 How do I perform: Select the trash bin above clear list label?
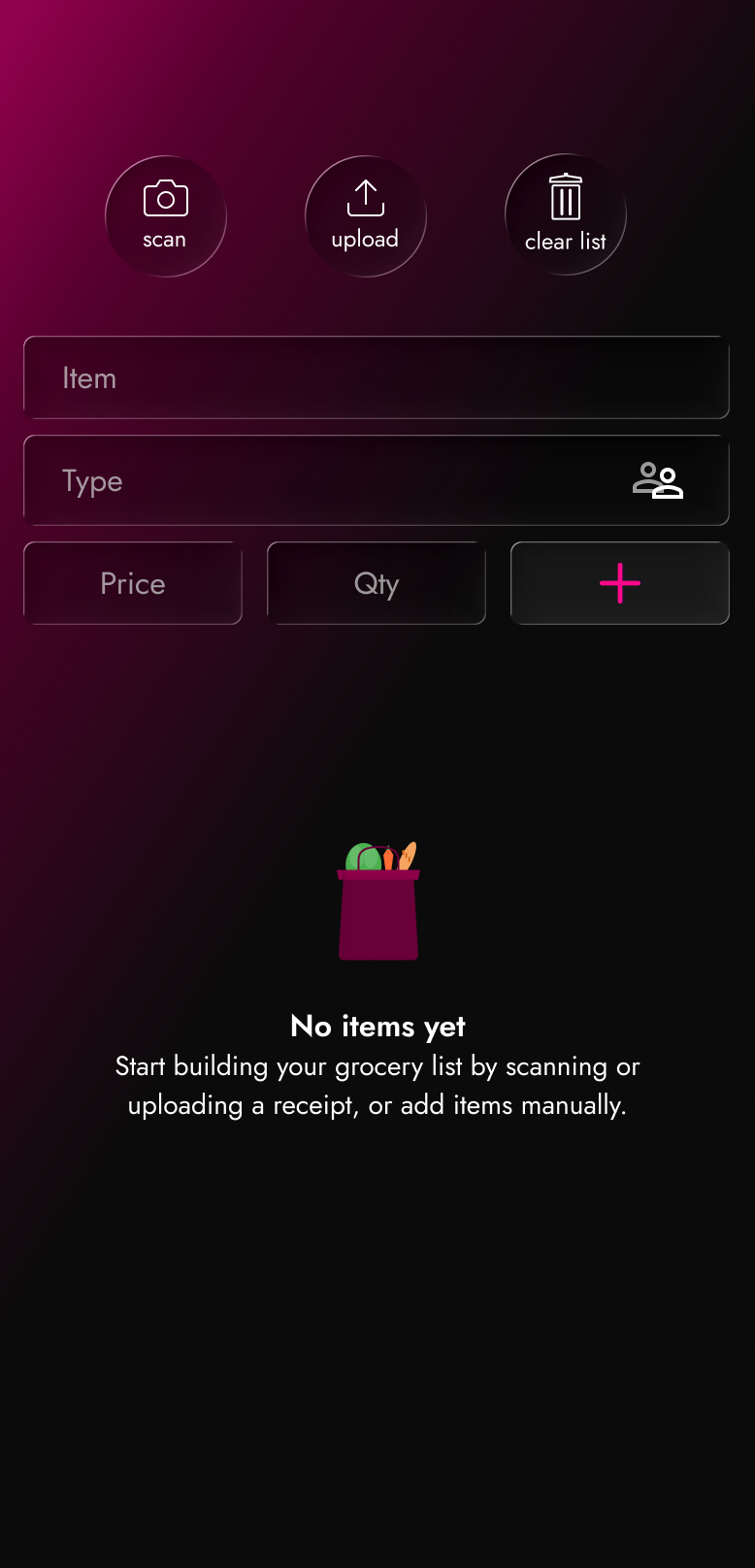click(x=565, y=197)
